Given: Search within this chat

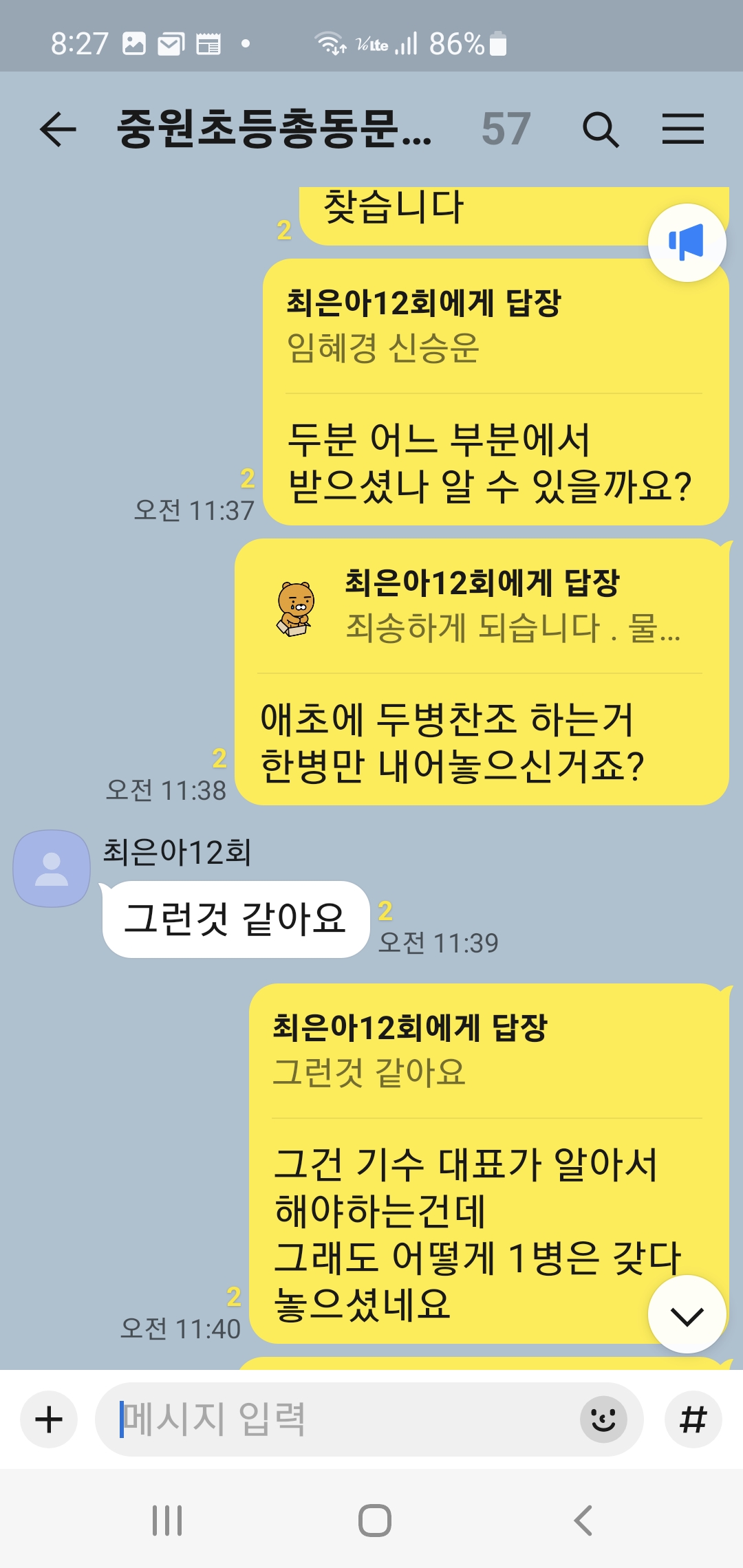Looking at the screenshot, I should pyautogui.click(x=600, y=129).
